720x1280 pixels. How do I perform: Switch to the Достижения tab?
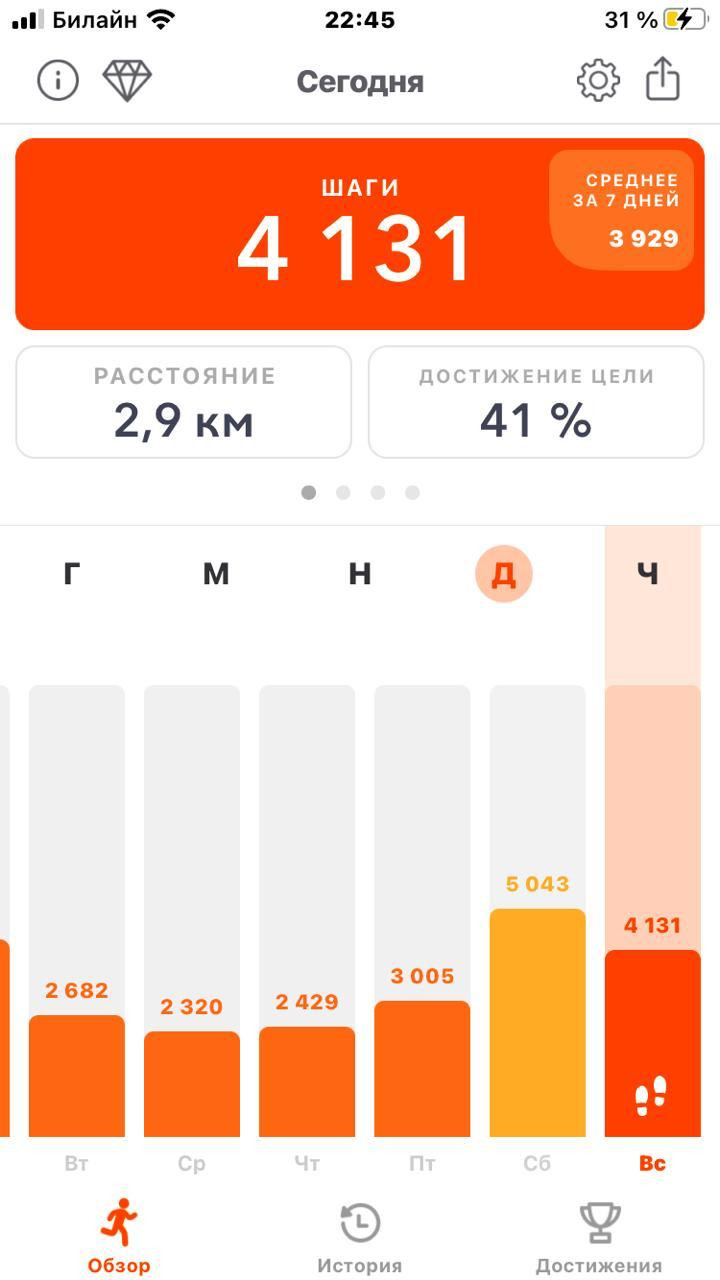[x=599, y=1238]
